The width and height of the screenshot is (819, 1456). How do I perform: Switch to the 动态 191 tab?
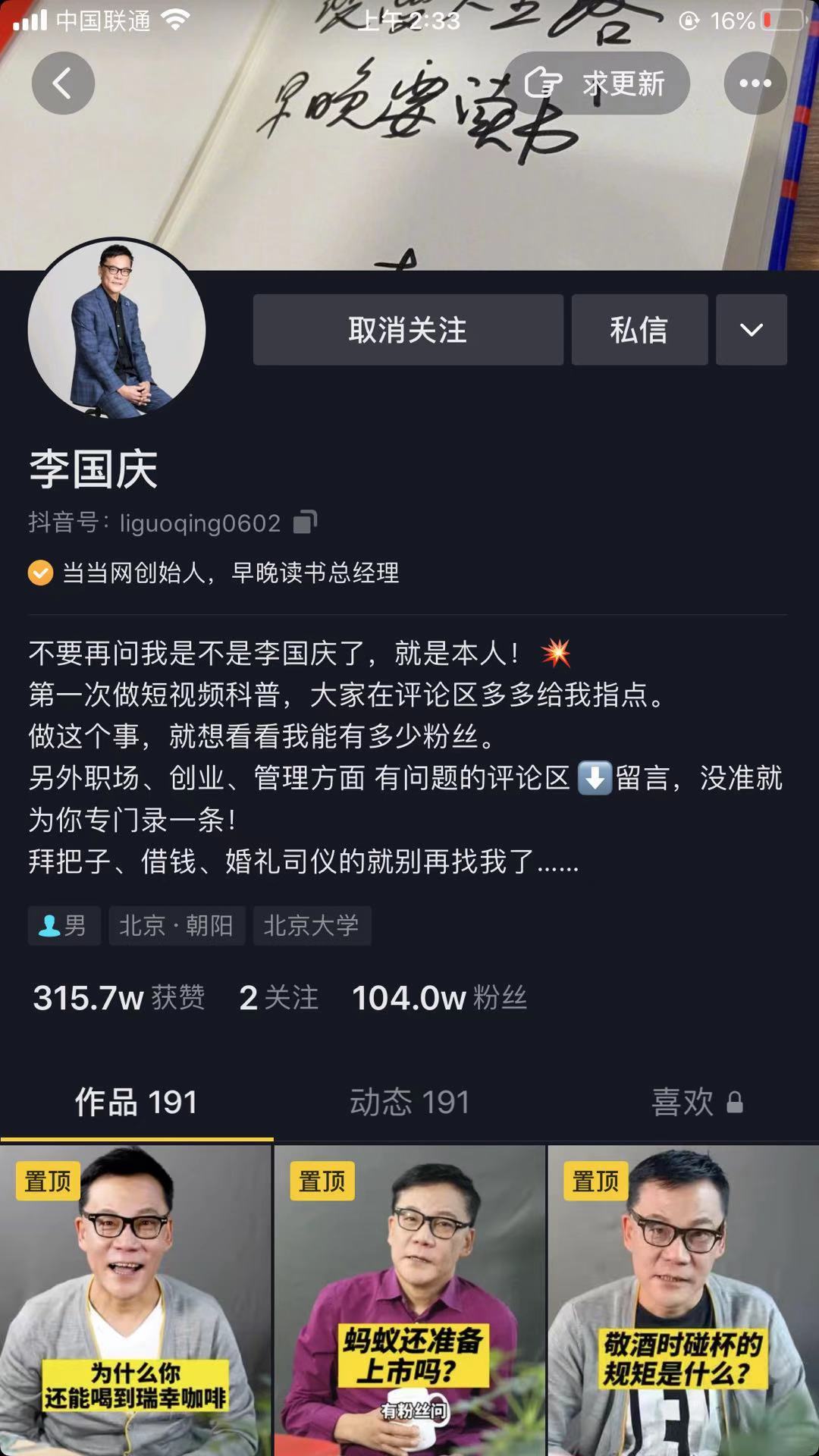[409, 1102]
